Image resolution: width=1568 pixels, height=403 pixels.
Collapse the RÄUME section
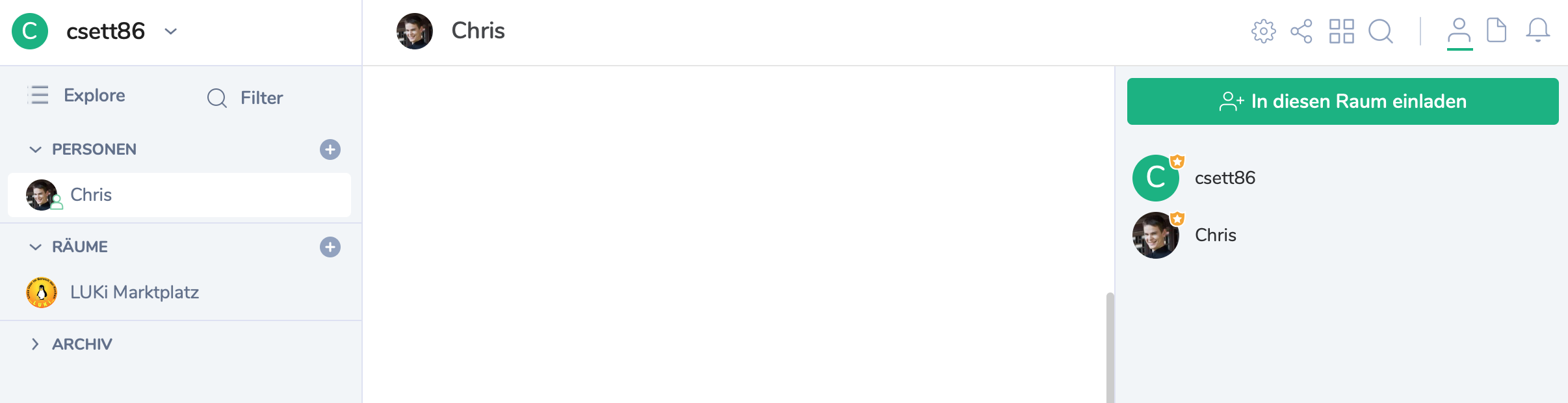(36, 247)
